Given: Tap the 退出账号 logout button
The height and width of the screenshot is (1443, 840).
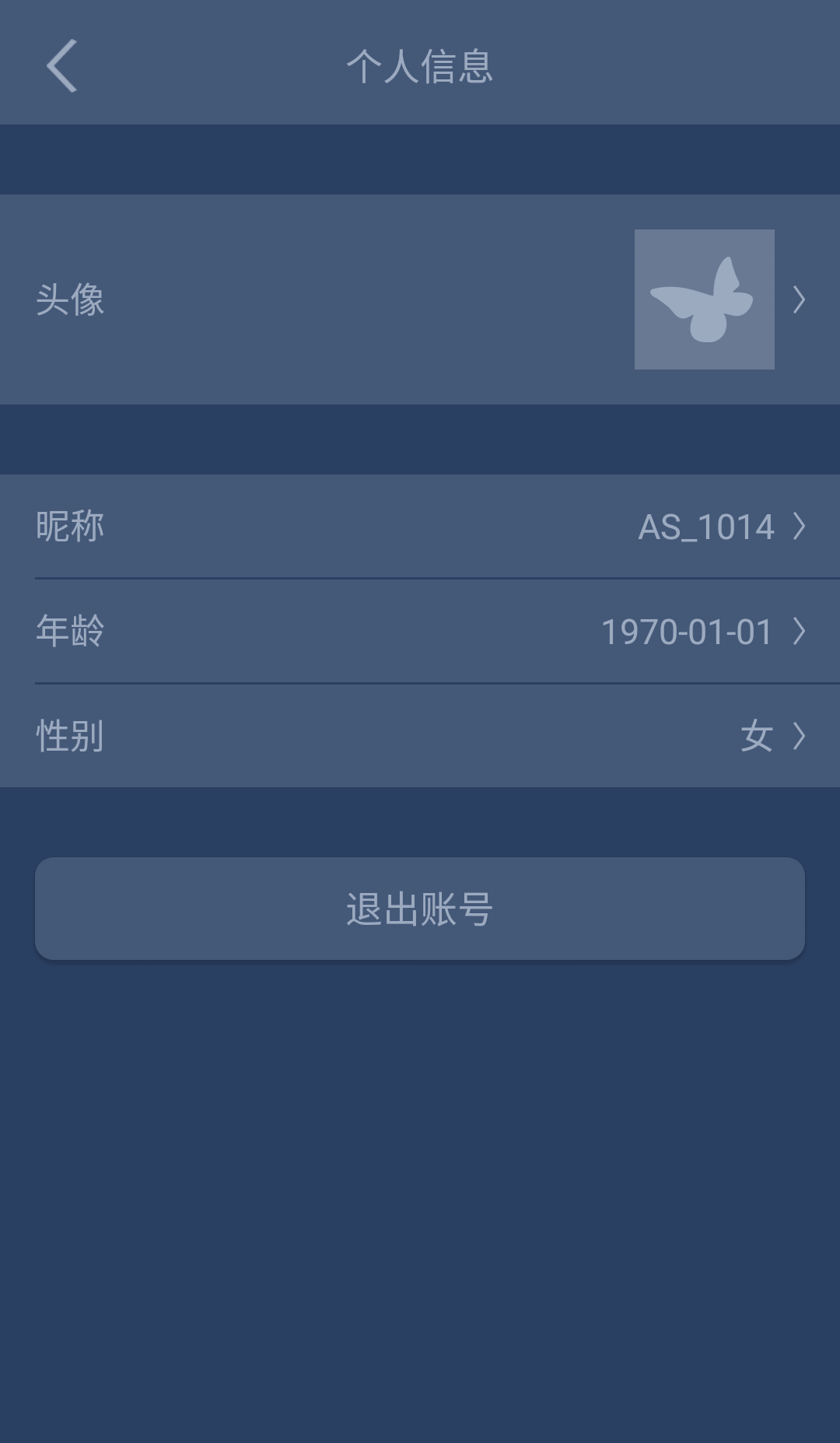Looking at the screenshot, I should 420,909.
